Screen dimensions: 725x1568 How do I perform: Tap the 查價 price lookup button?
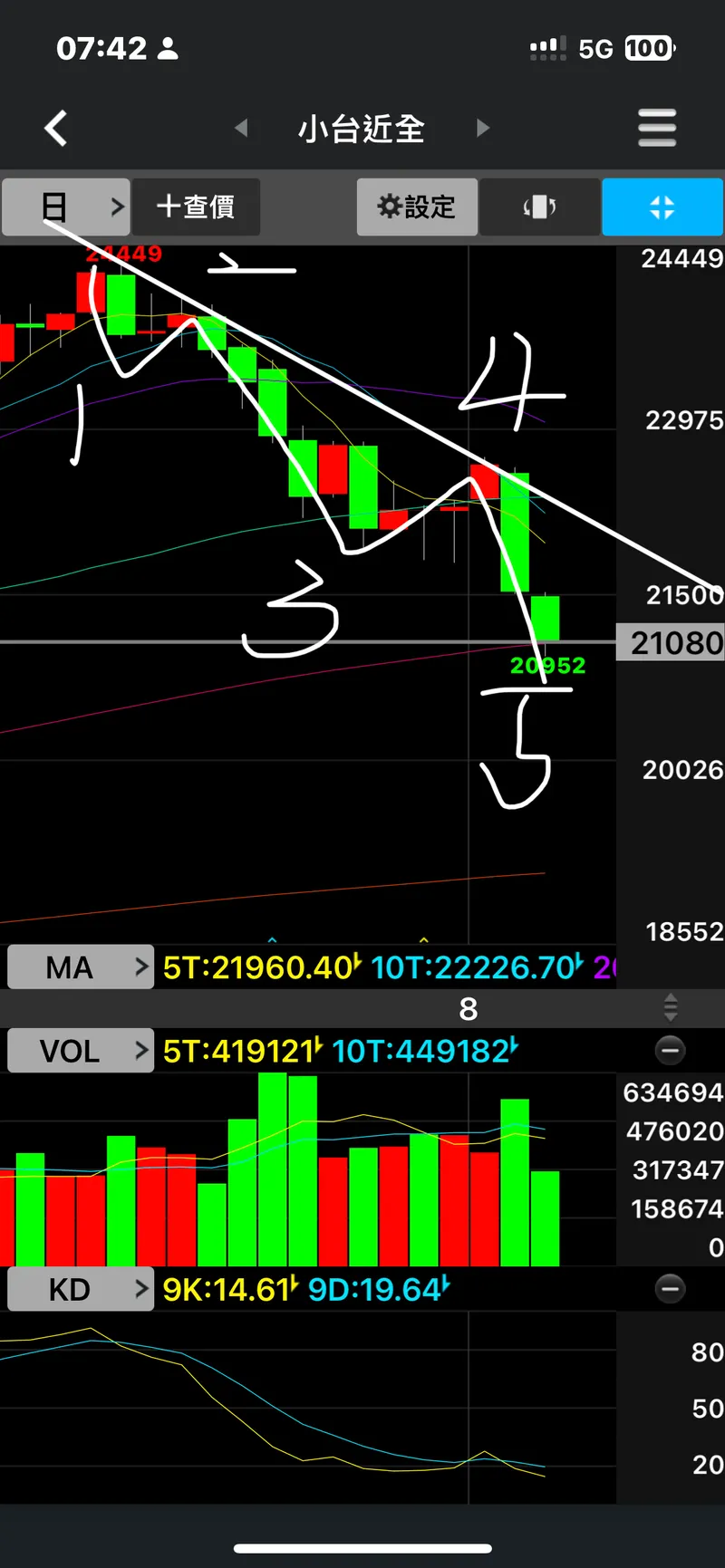click(x=196, y=207)
